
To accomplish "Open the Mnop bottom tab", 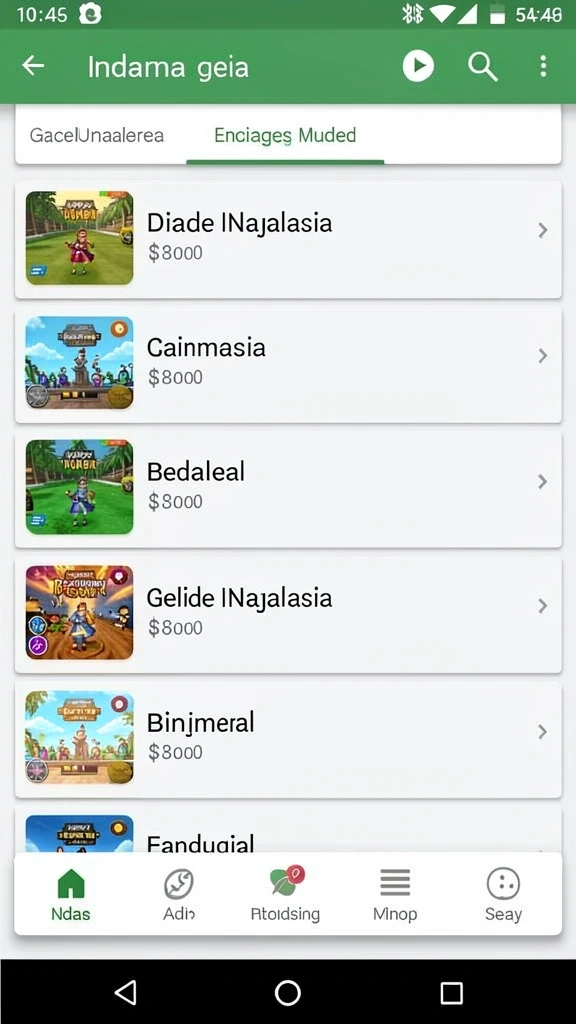I will pyautogui.click(x=394, y=895).
